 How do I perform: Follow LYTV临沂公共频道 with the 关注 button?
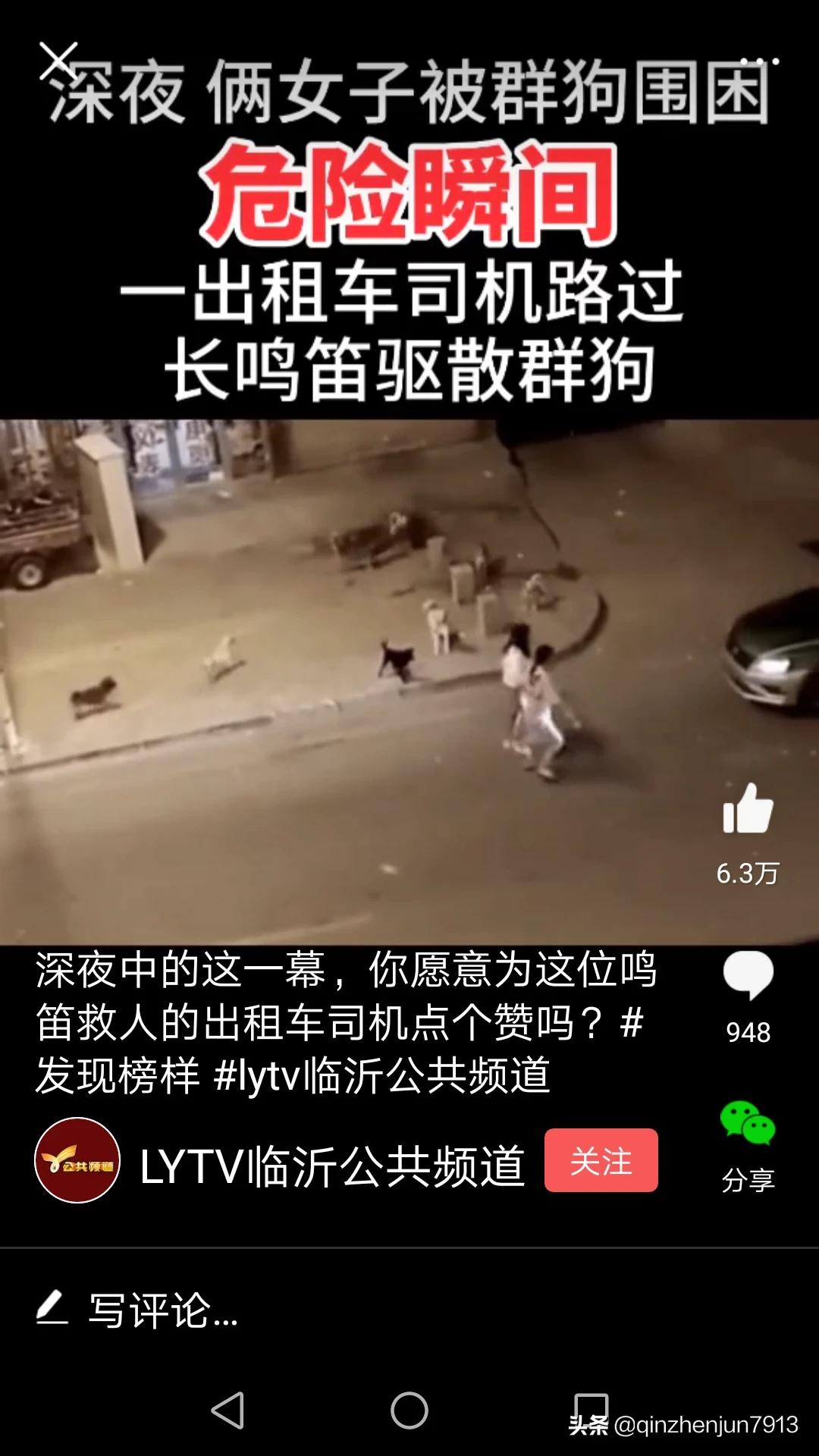click(601, 1160)
